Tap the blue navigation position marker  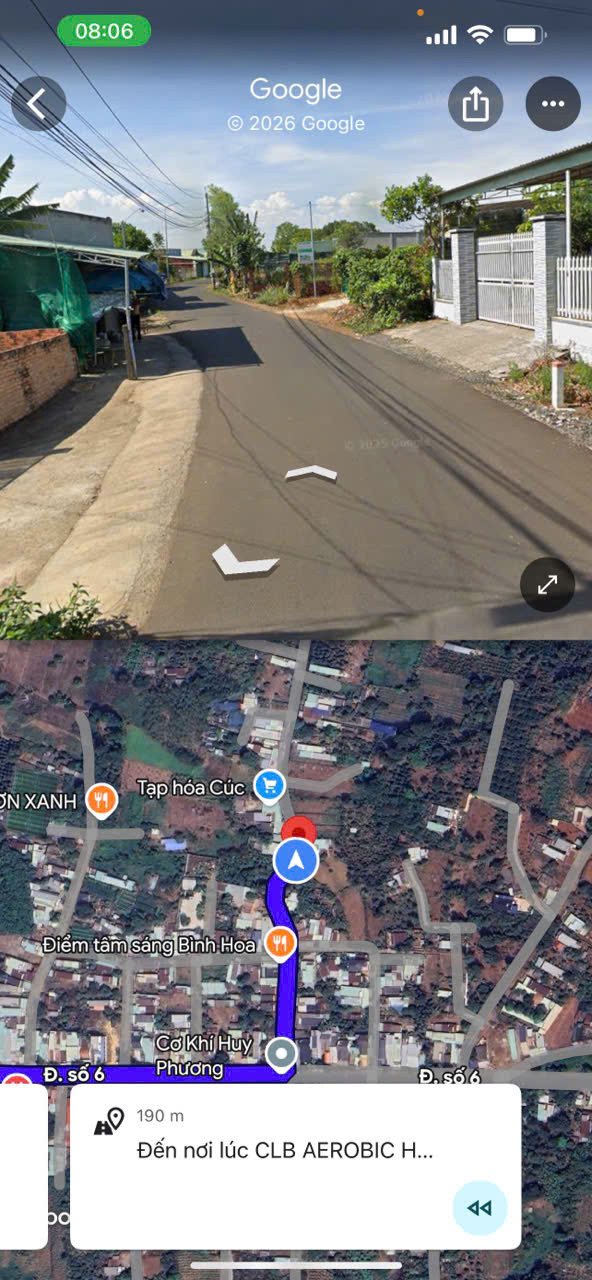click(x=296, y=861)
